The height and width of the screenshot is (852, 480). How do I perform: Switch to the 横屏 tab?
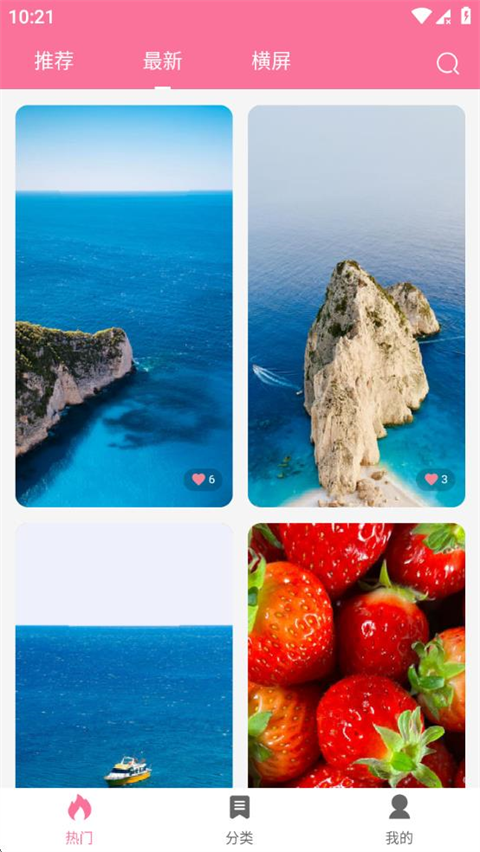271,61
